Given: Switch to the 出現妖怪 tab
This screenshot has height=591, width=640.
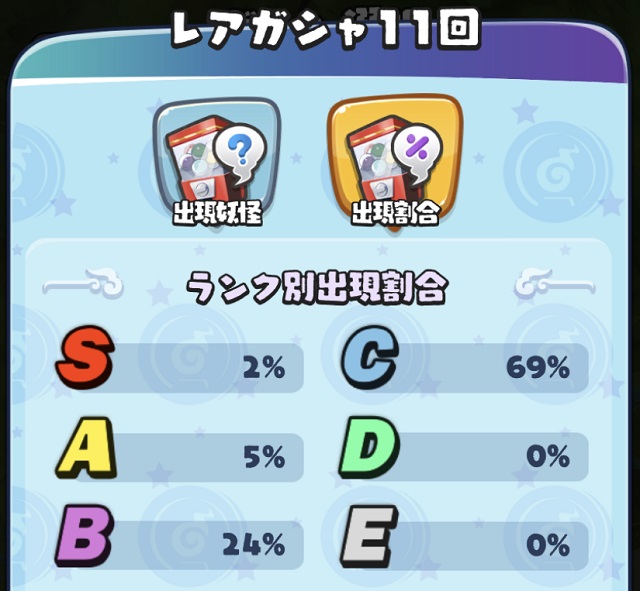Looking at the screenshot, I should (x=217, y=162).
